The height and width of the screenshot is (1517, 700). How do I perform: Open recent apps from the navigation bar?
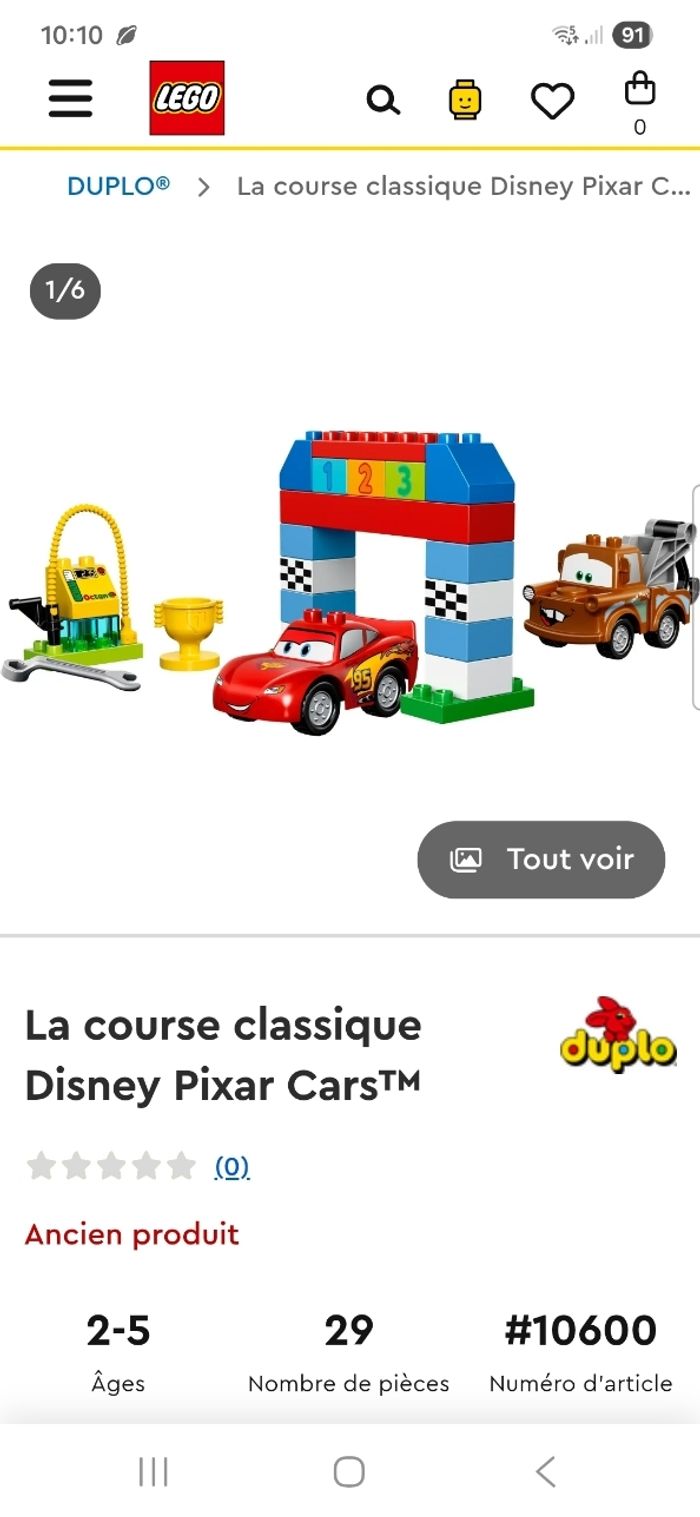[x=153, y=1471]
